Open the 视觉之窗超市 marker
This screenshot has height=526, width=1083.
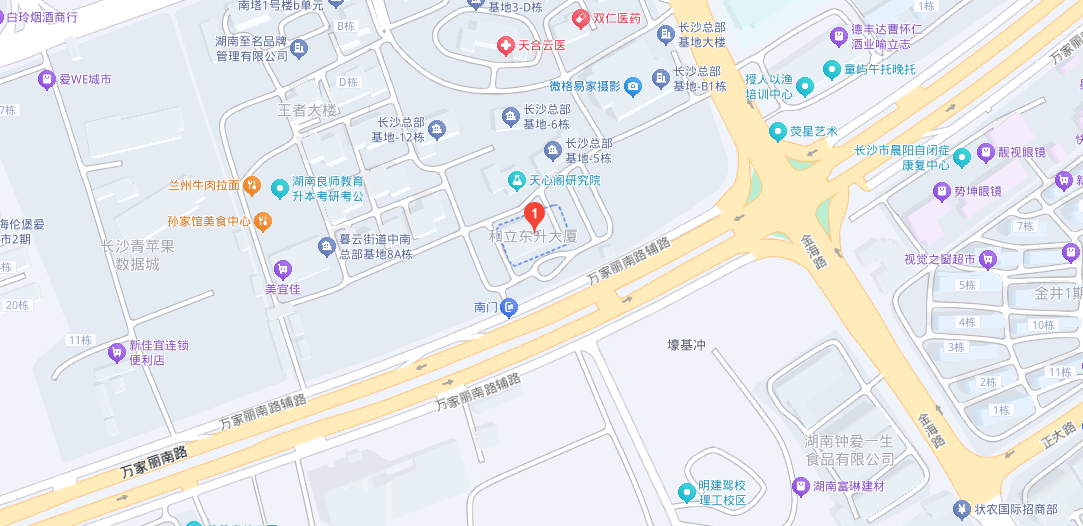988,259
